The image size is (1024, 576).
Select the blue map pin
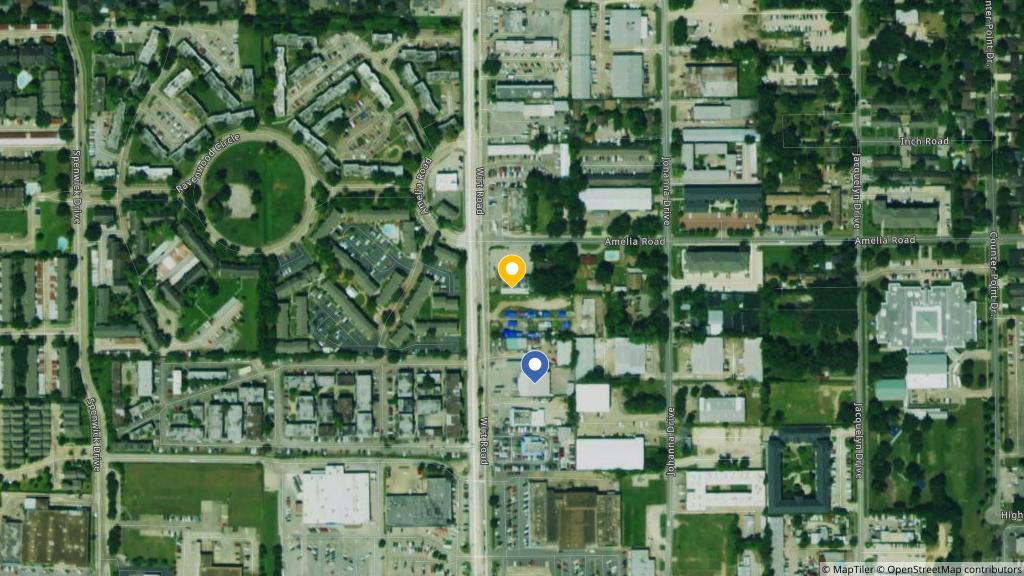point(535,365)
